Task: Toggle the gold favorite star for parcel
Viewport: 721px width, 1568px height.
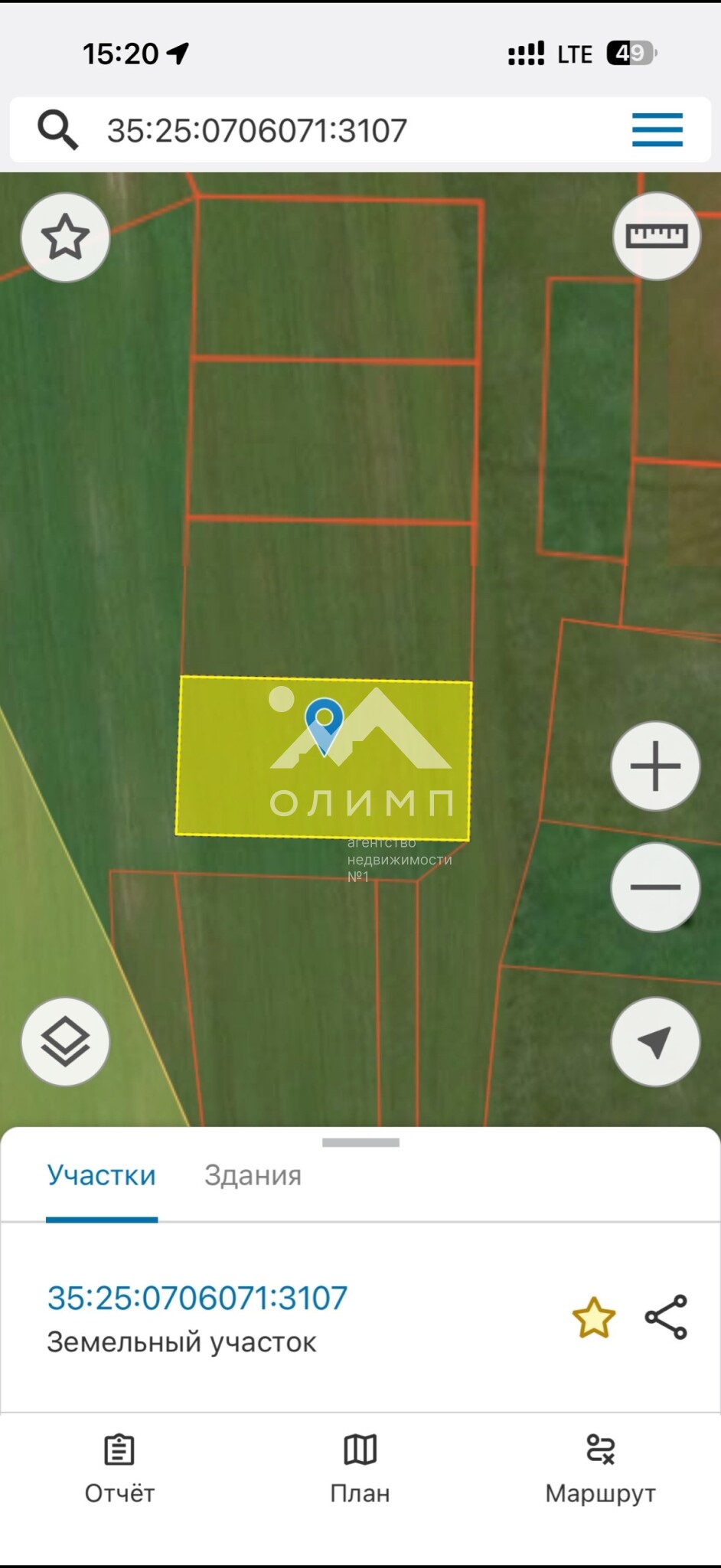Action: coord(594,1318)
